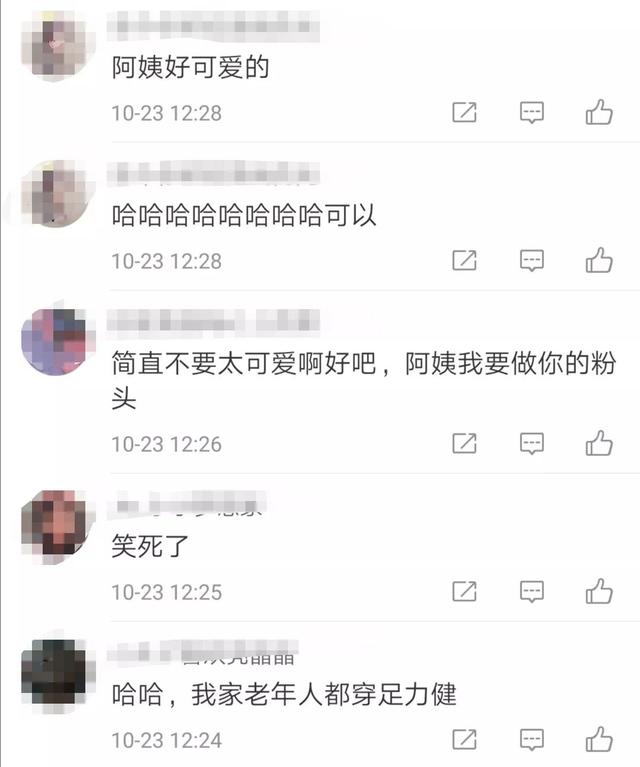
Task: Repost the comment "阿姨好可爱的"
Action: (x=464, y=112)
